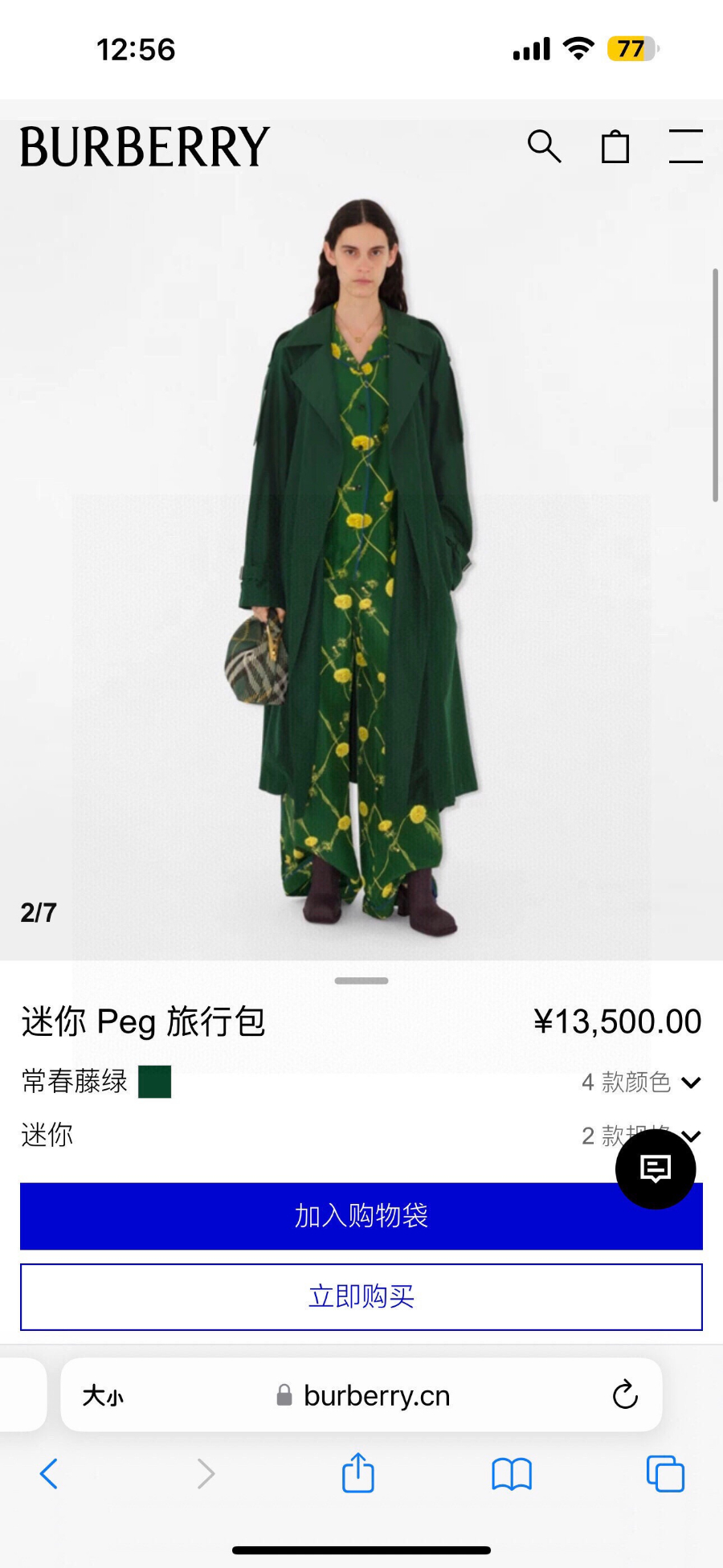
Task: Open the live chat bubble
Action: [x=656, y=1169]
